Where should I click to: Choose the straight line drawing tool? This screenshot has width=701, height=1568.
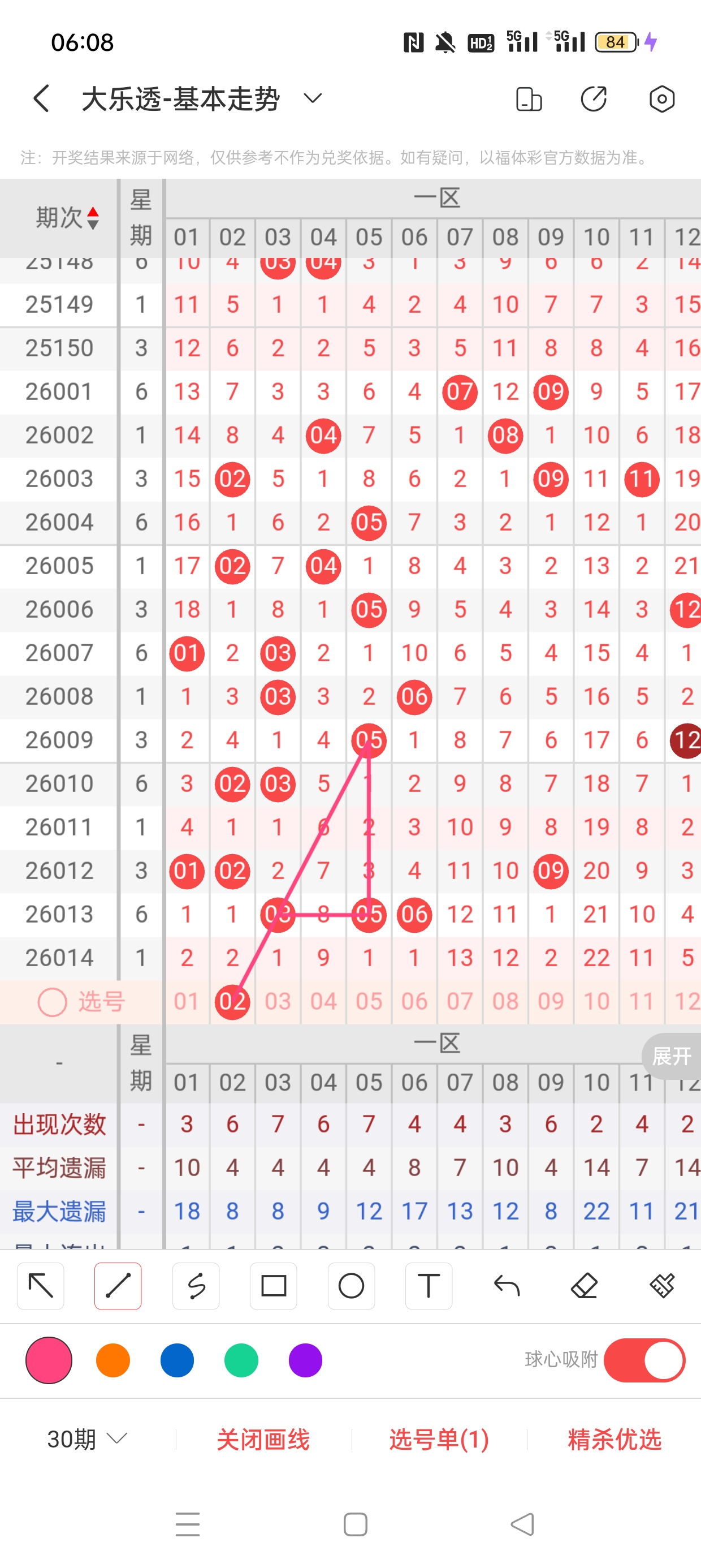tap(118, 1286)
